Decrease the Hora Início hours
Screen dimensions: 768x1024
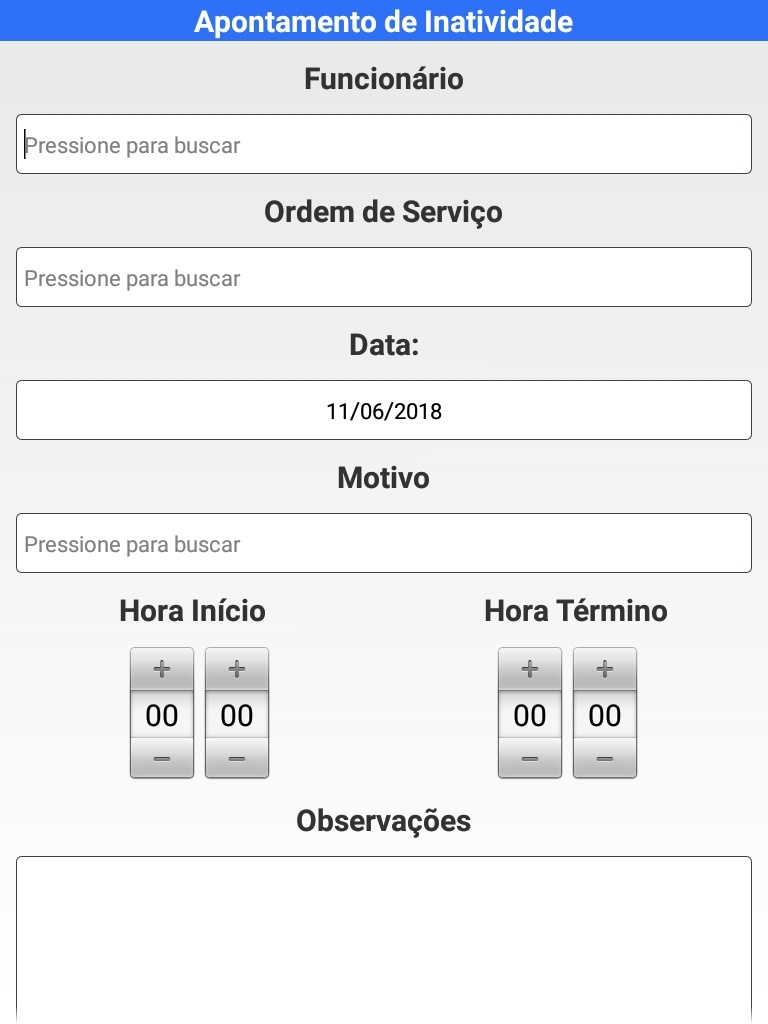(x=162, y=759)
